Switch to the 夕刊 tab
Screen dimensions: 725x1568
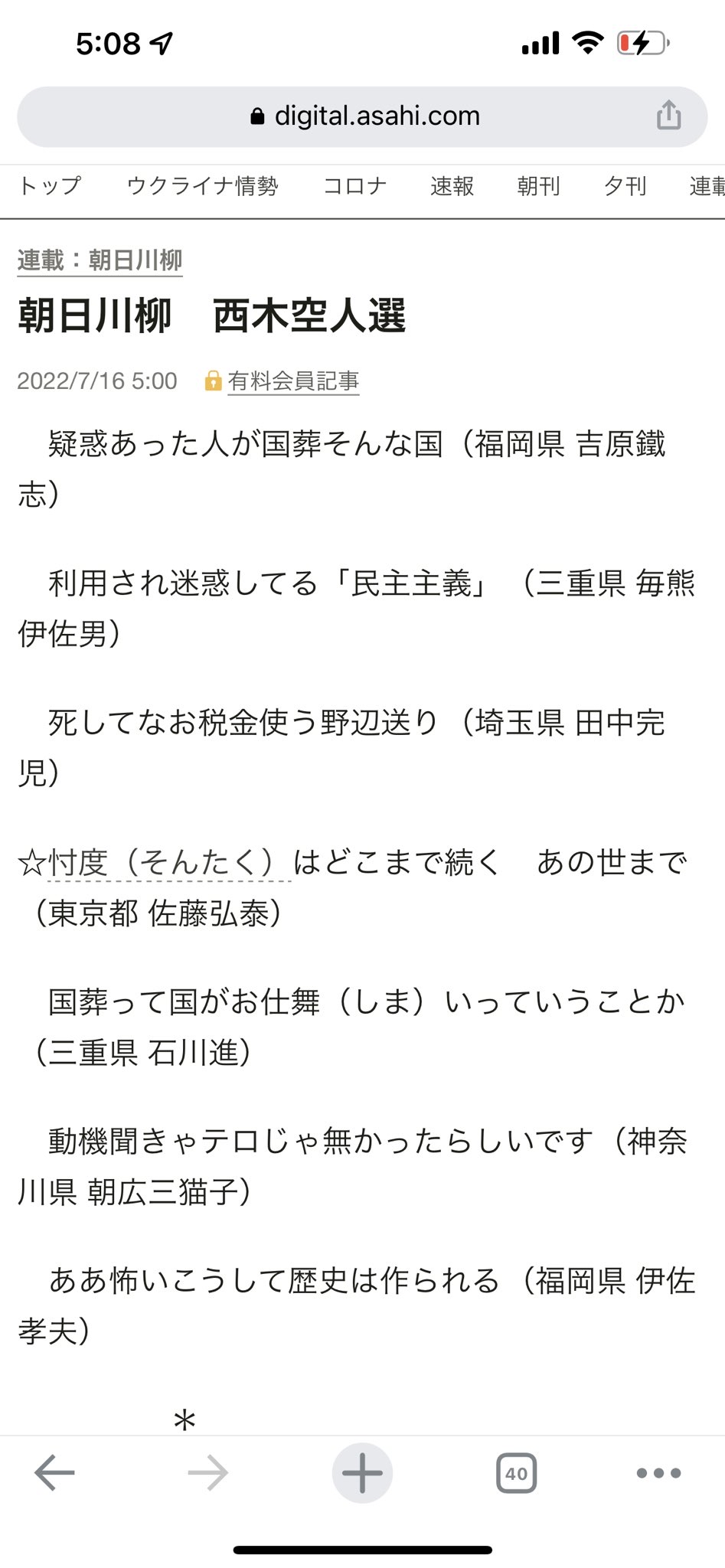pyautogui.click(x=625, y=186)
